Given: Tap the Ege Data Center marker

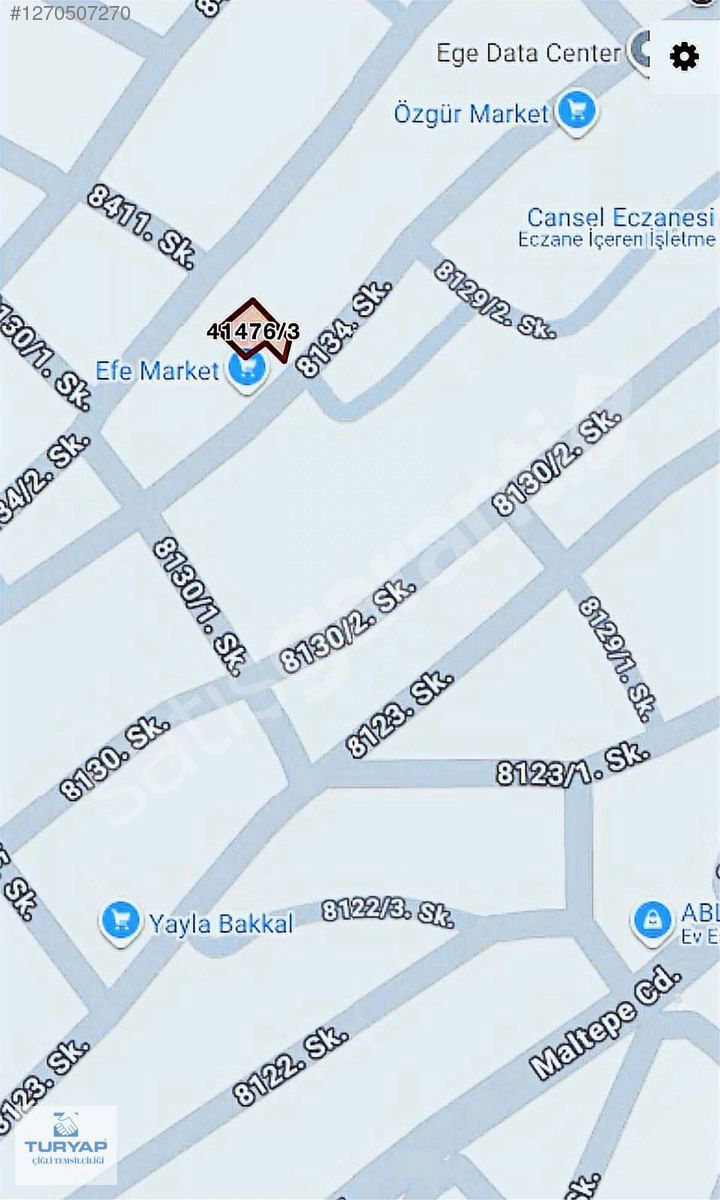Looking at the screenshot, I should (x=640, y=50).
